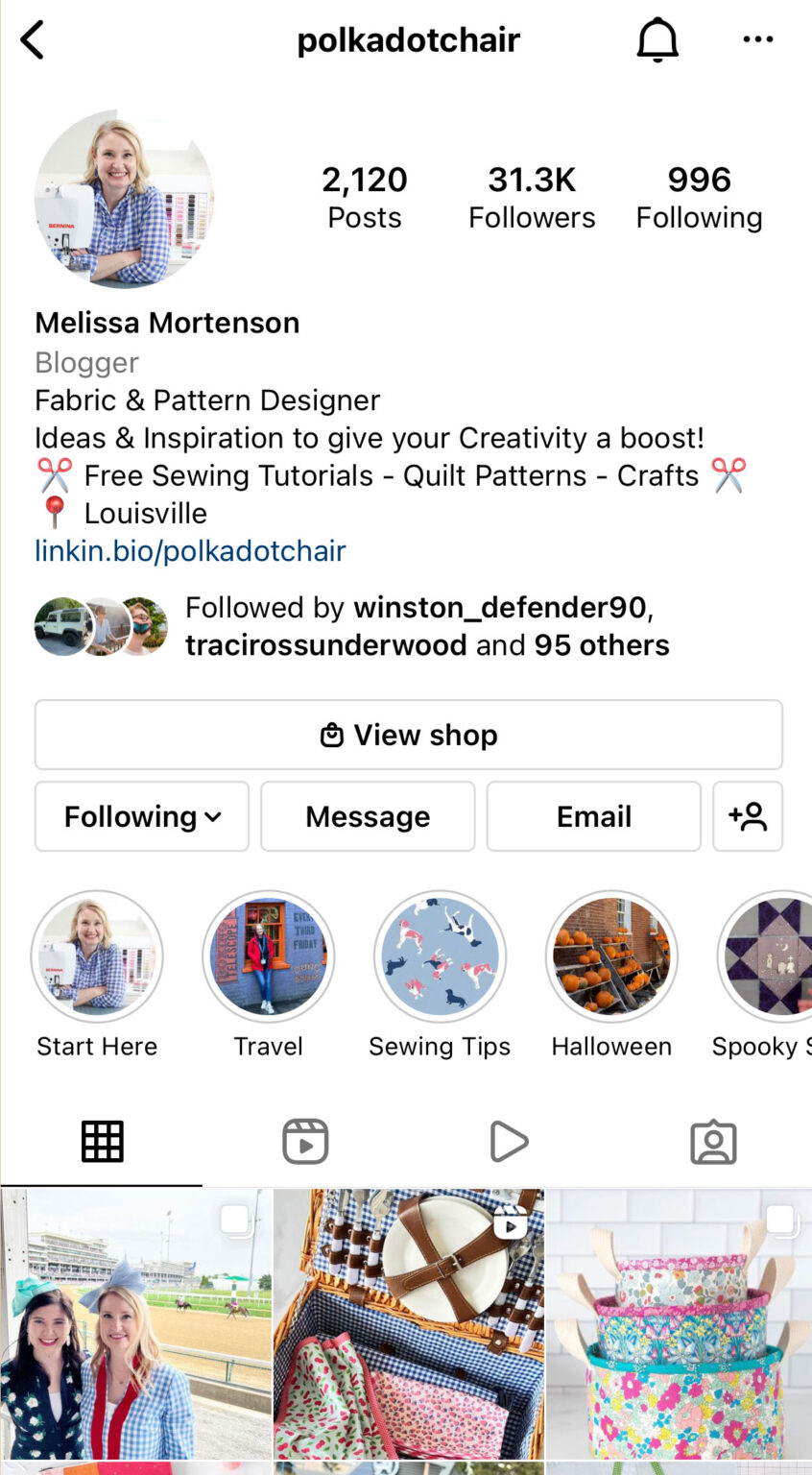Open the notifications bell for polkadotchair
The height and width of the screenshot is (1475, 812).
coord(657,40)
